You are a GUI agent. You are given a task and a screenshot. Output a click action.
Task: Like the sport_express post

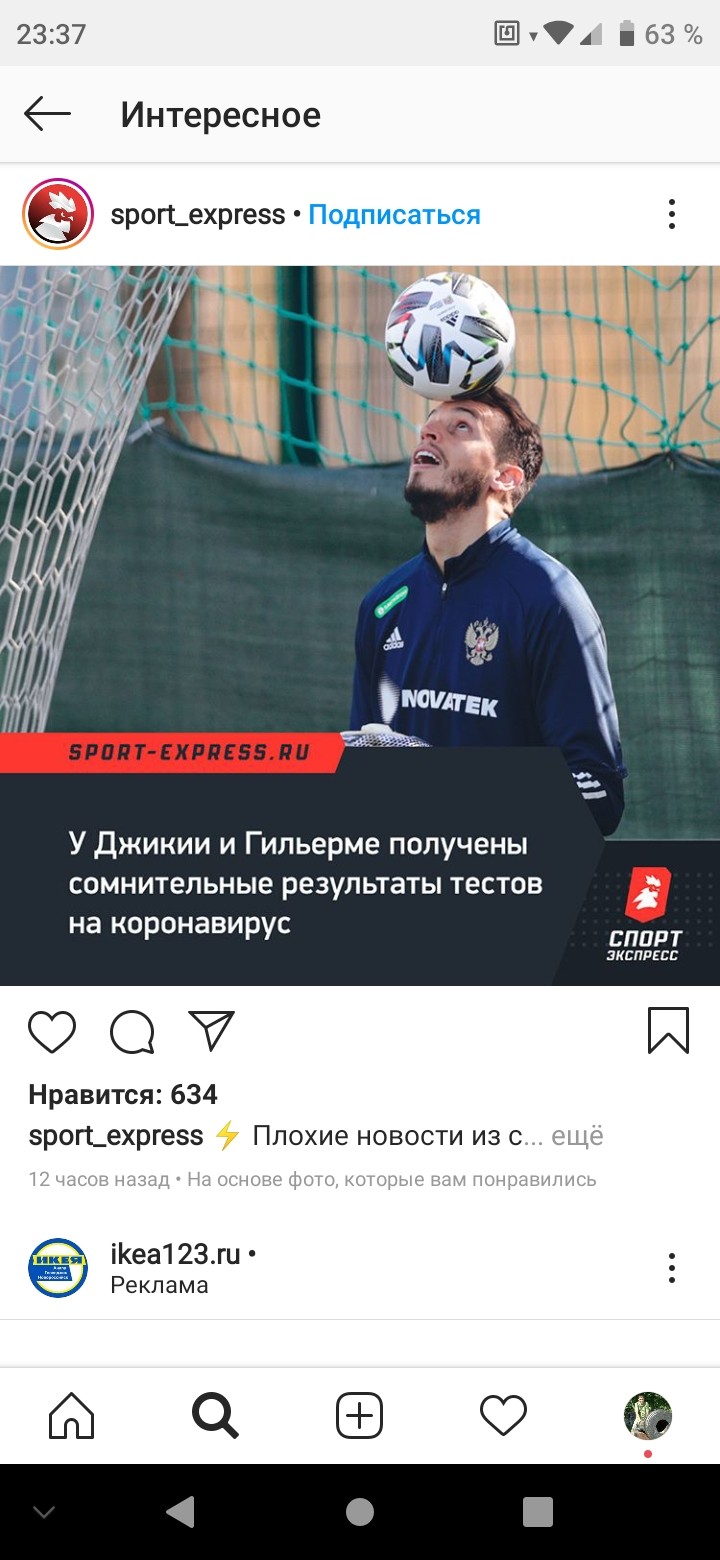coord(52,1032)
